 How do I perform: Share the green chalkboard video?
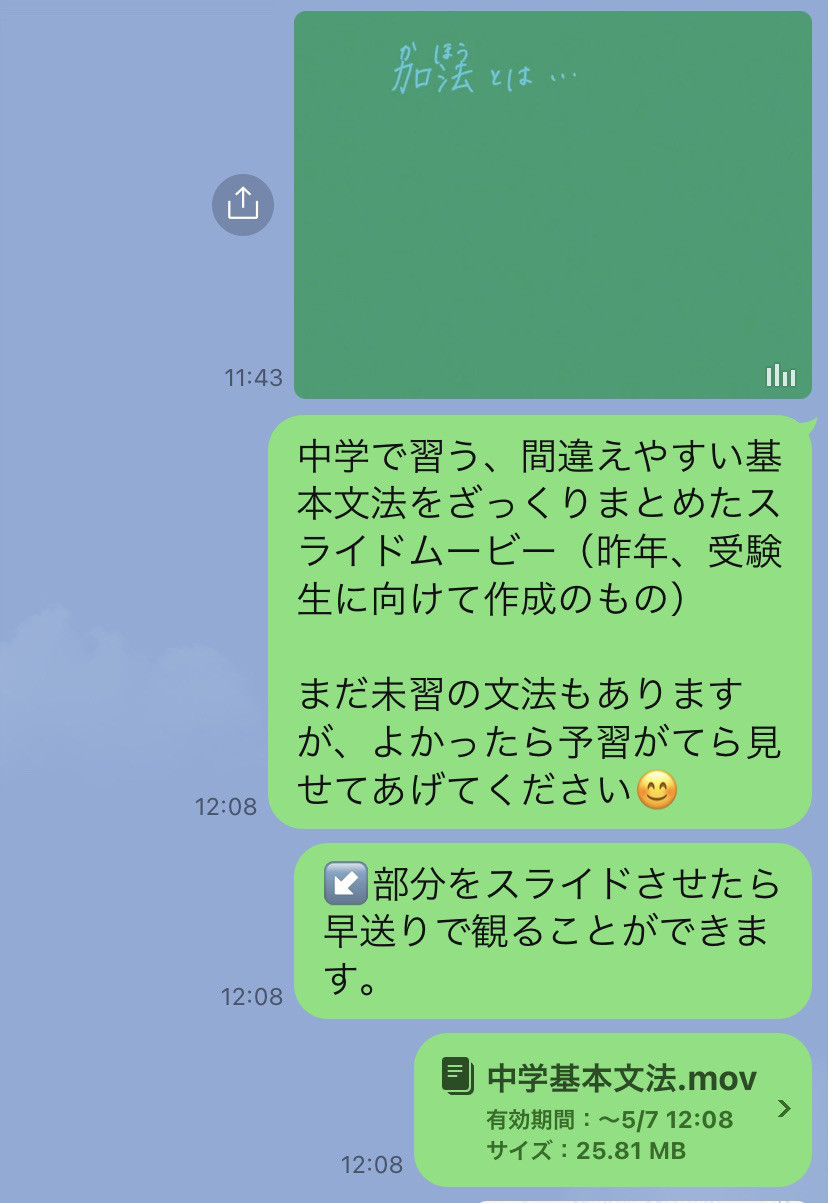(x=243, y=205)
